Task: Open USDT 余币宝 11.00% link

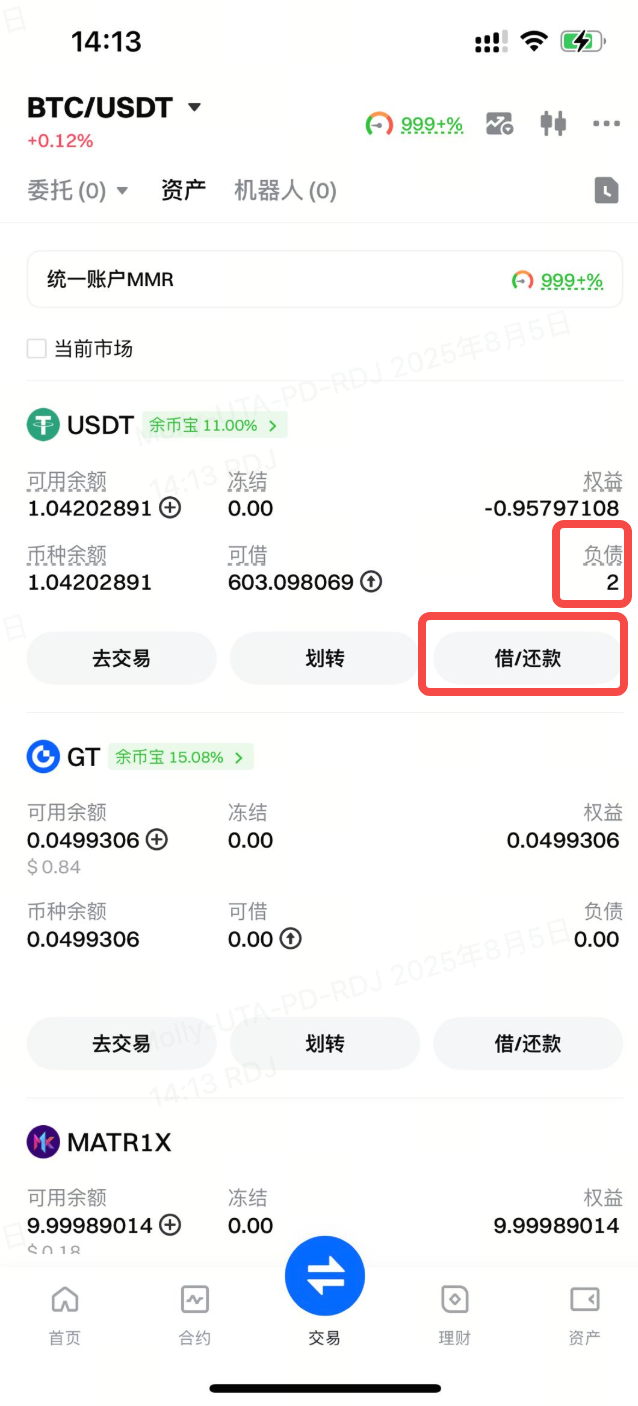Action: point(213,425)
